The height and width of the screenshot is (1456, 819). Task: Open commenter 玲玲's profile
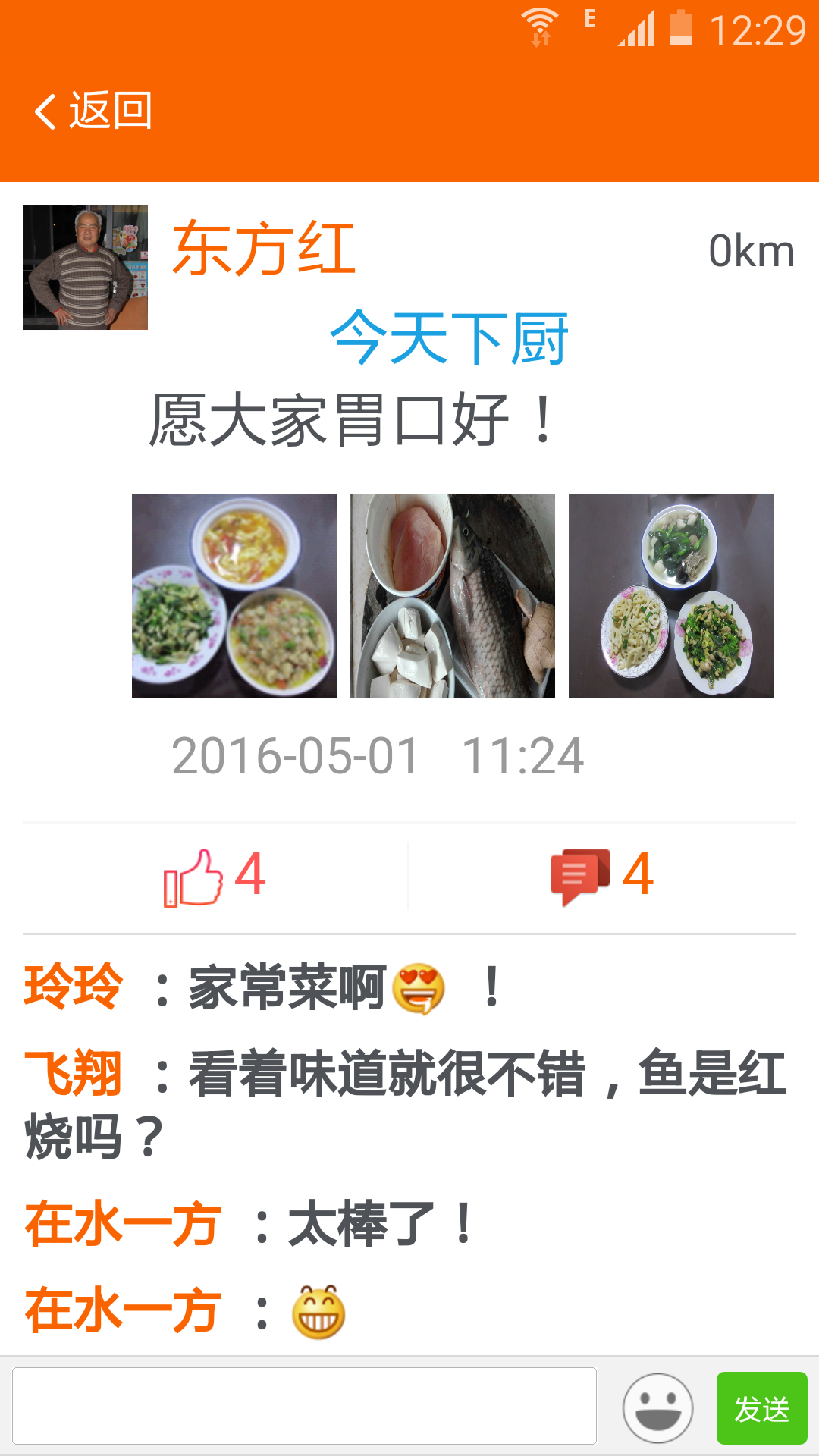click(x=73, y=987)
